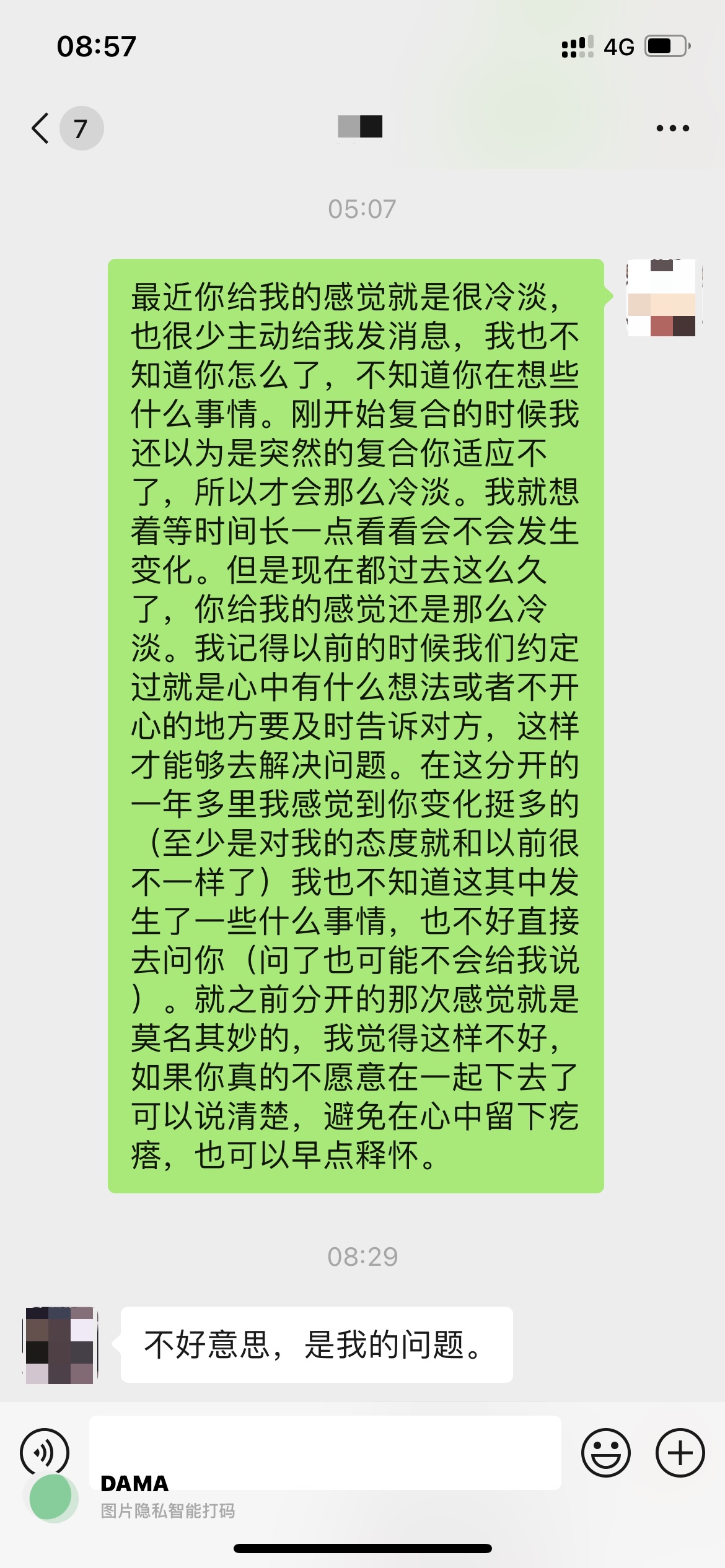Tap the message text field
This screenshot has width=725, height=1568.
[x=325, y=1451]
